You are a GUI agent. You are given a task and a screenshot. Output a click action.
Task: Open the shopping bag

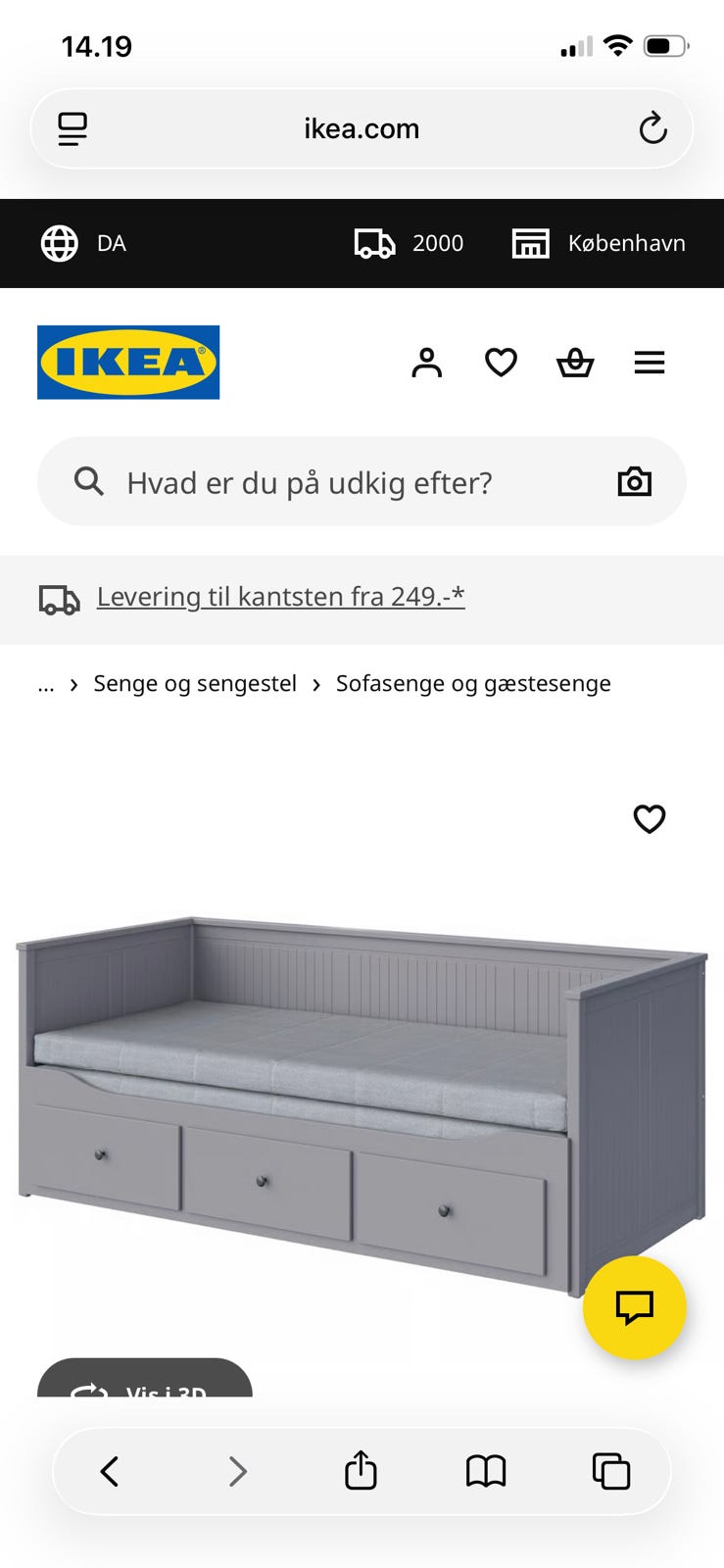pyautogui.click(x=576, y=362)
